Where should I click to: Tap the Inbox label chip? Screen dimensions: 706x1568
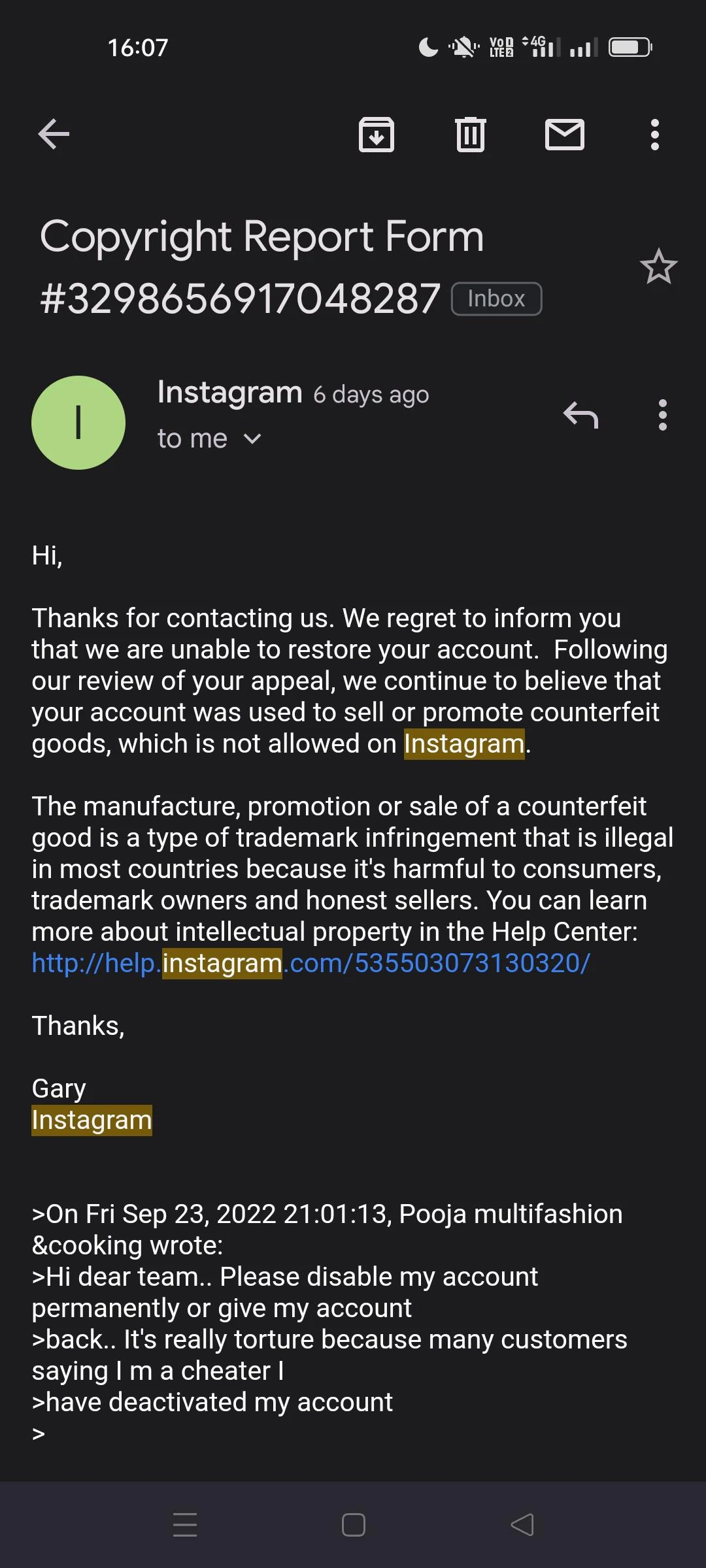pos(496,298)
